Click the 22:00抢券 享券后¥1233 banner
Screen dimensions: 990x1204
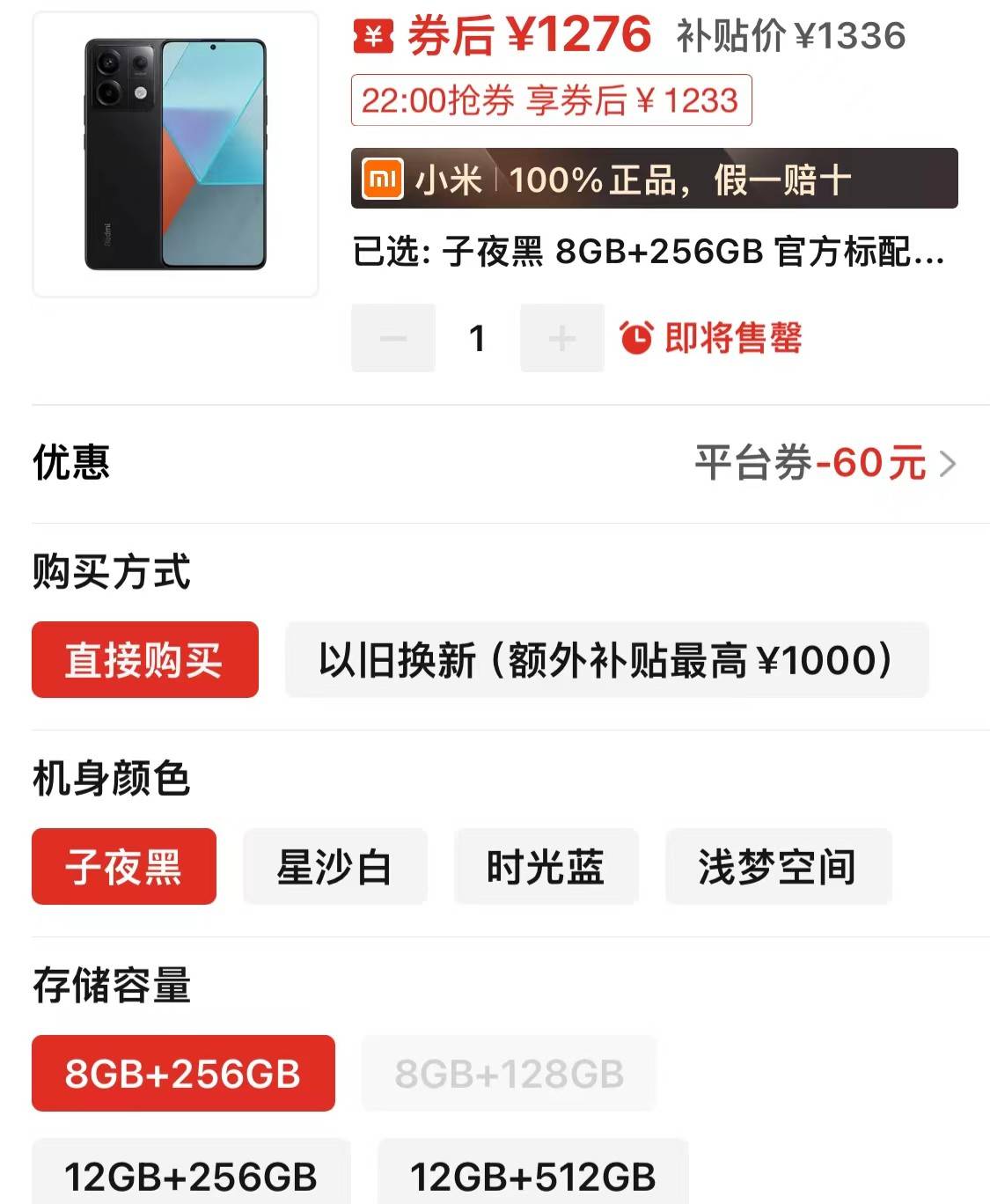click(552, 102)
